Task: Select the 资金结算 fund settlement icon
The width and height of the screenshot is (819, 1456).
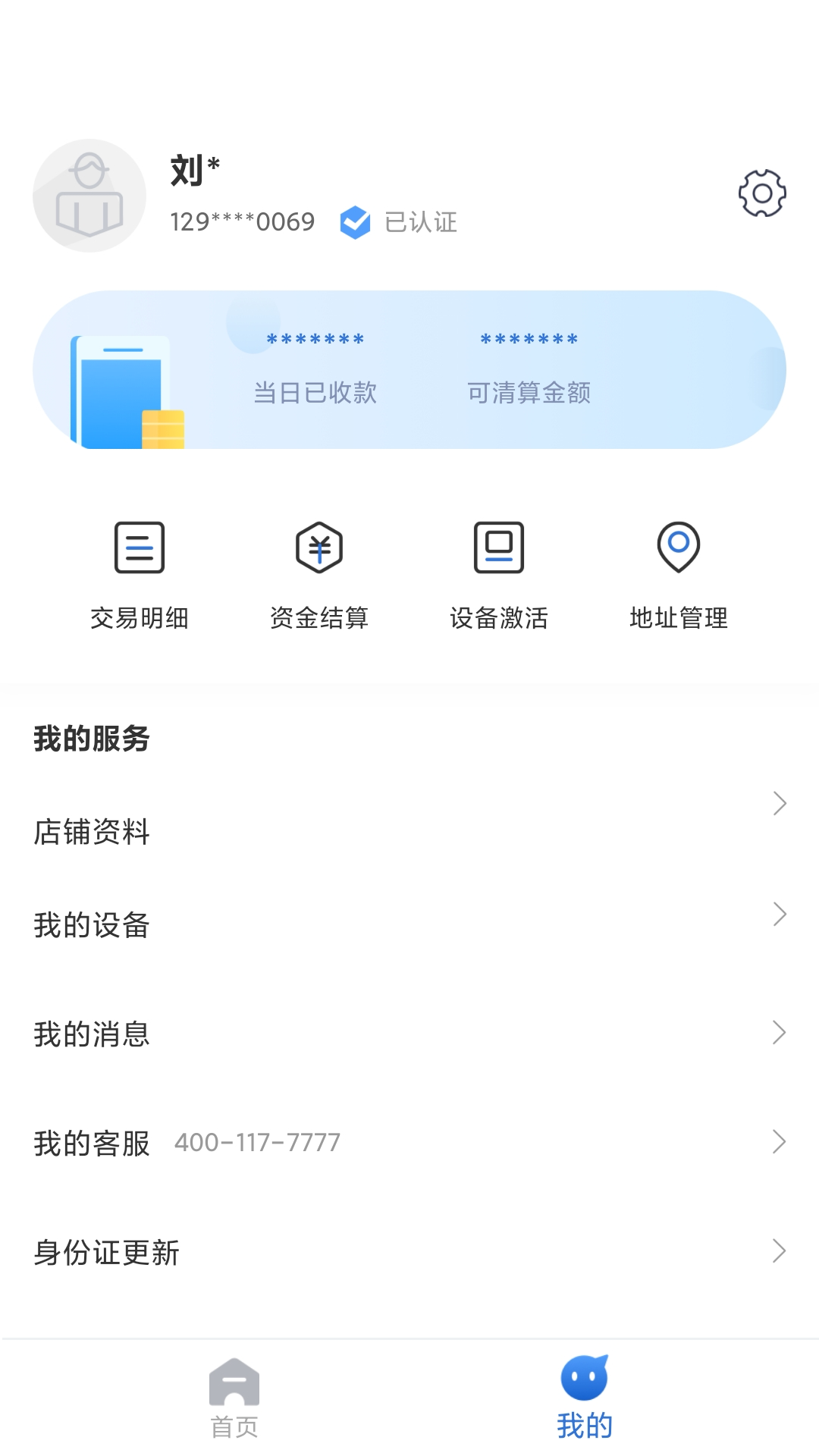Action: coord(319,548)
